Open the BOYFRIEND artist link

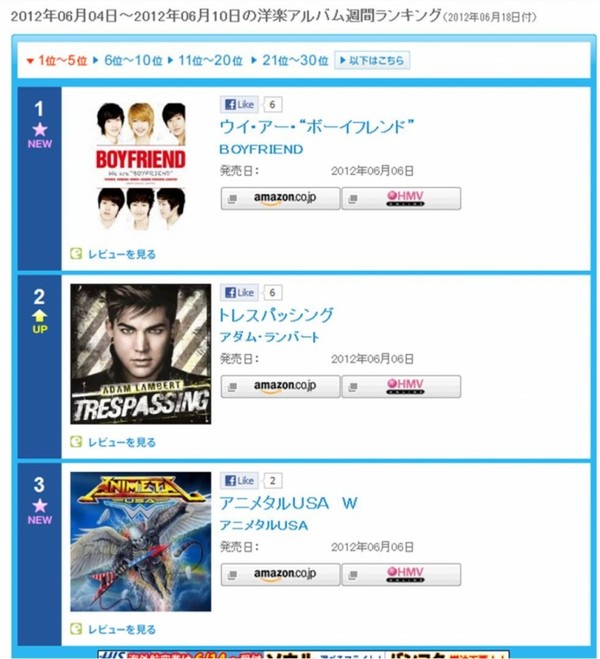click(261, 149)
